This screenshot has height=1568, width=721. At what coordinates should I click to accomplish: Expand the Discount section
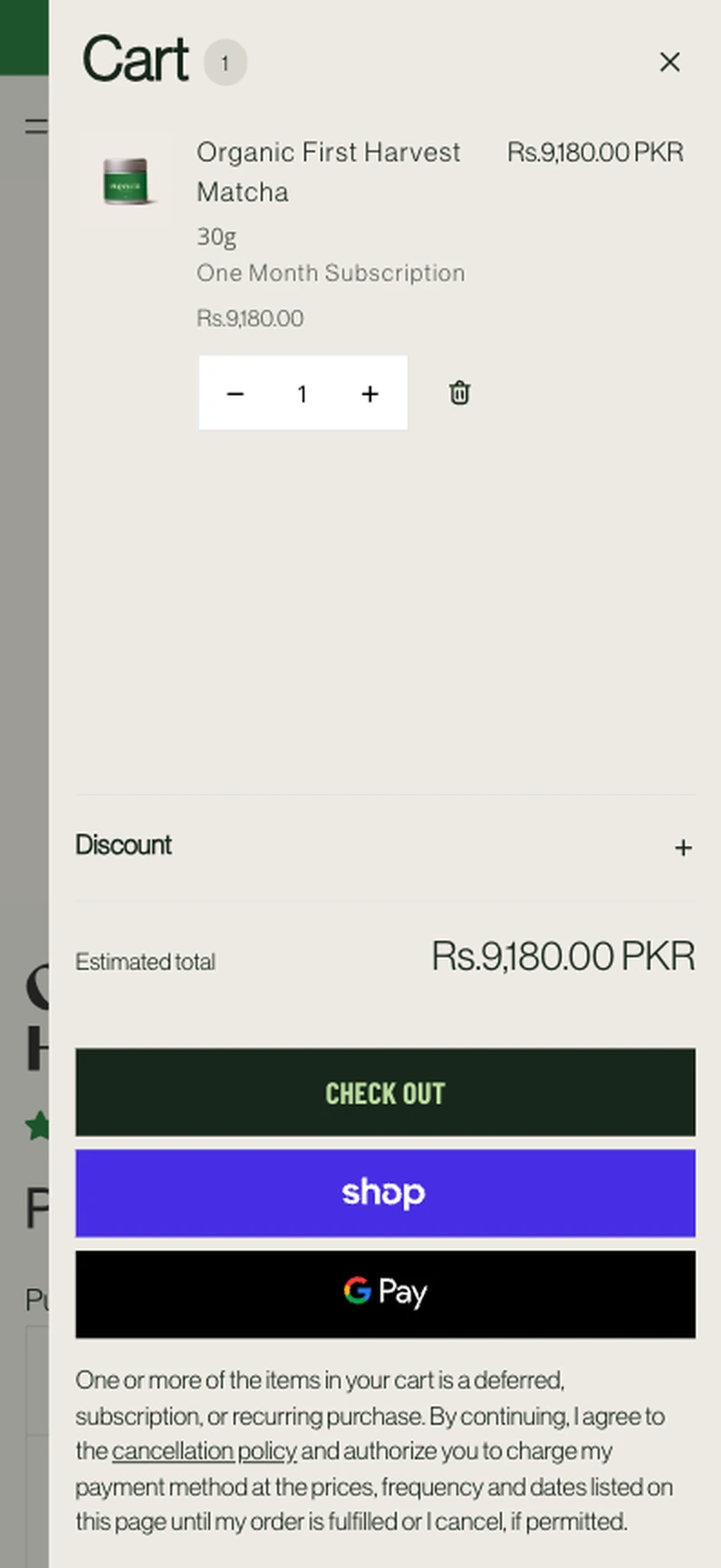(385, 847)
